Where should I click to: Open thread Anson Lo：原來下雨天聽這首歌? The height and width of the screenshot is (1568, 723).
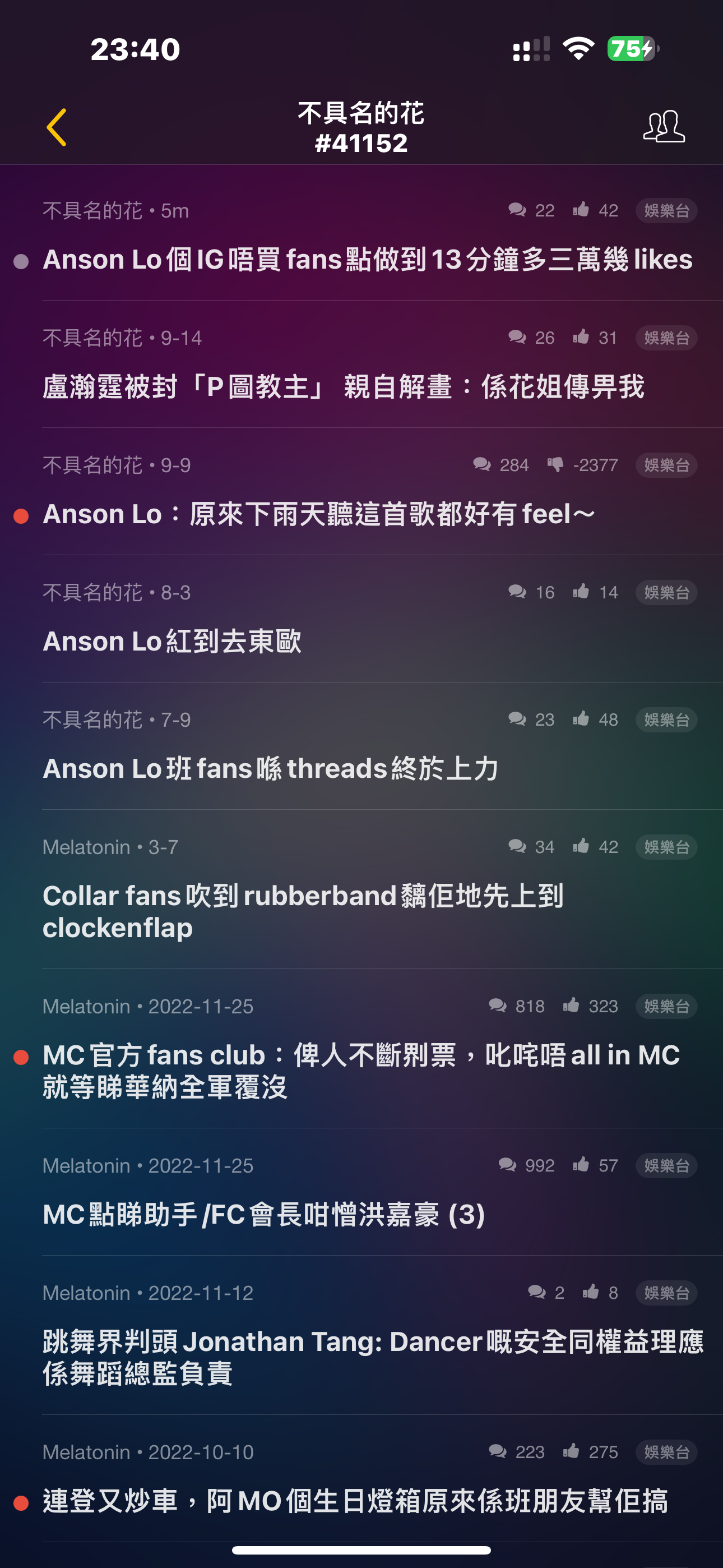pos(318,514)
